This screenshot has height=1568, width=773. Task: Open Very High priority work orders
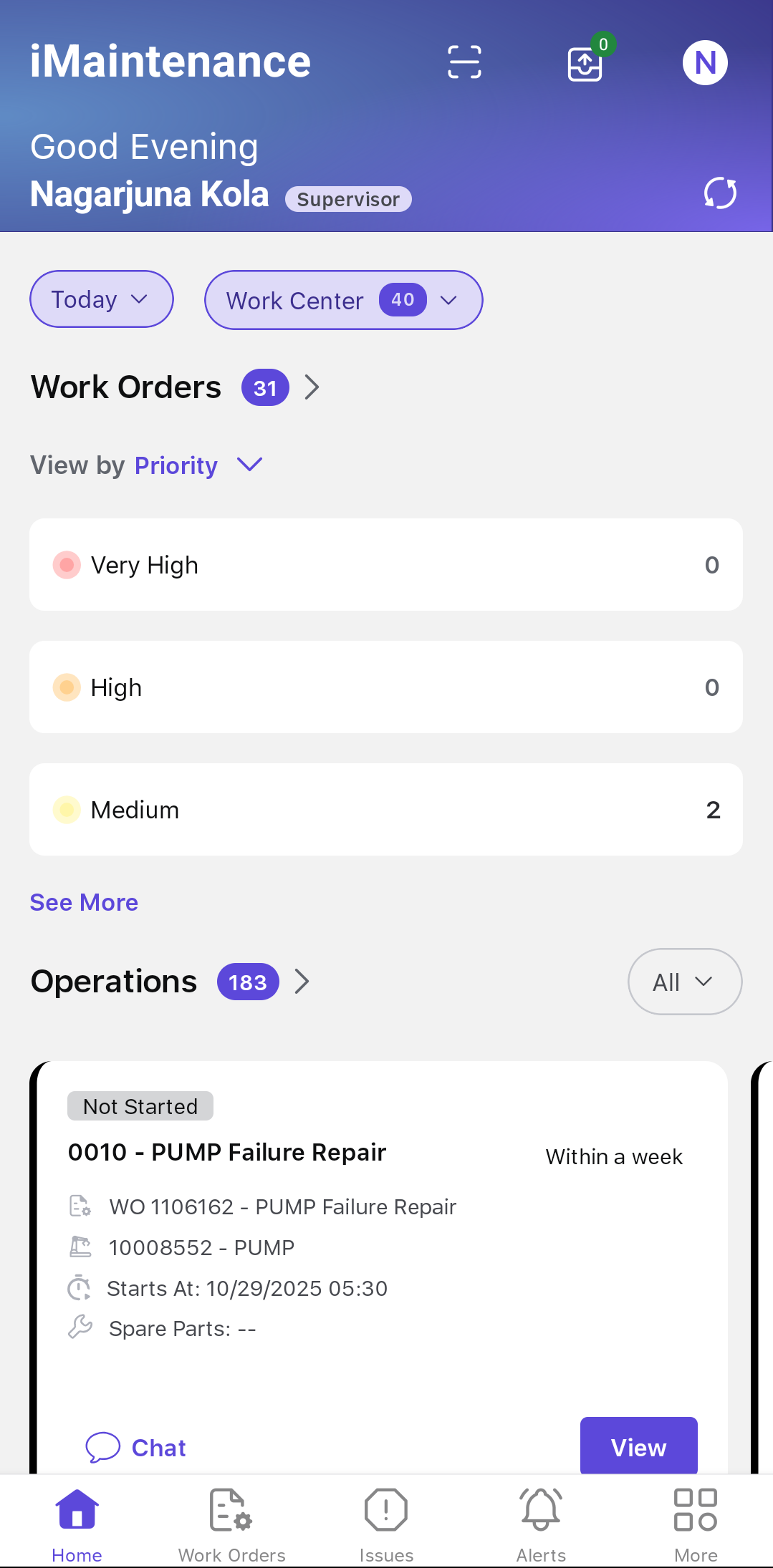click(385, 565)
